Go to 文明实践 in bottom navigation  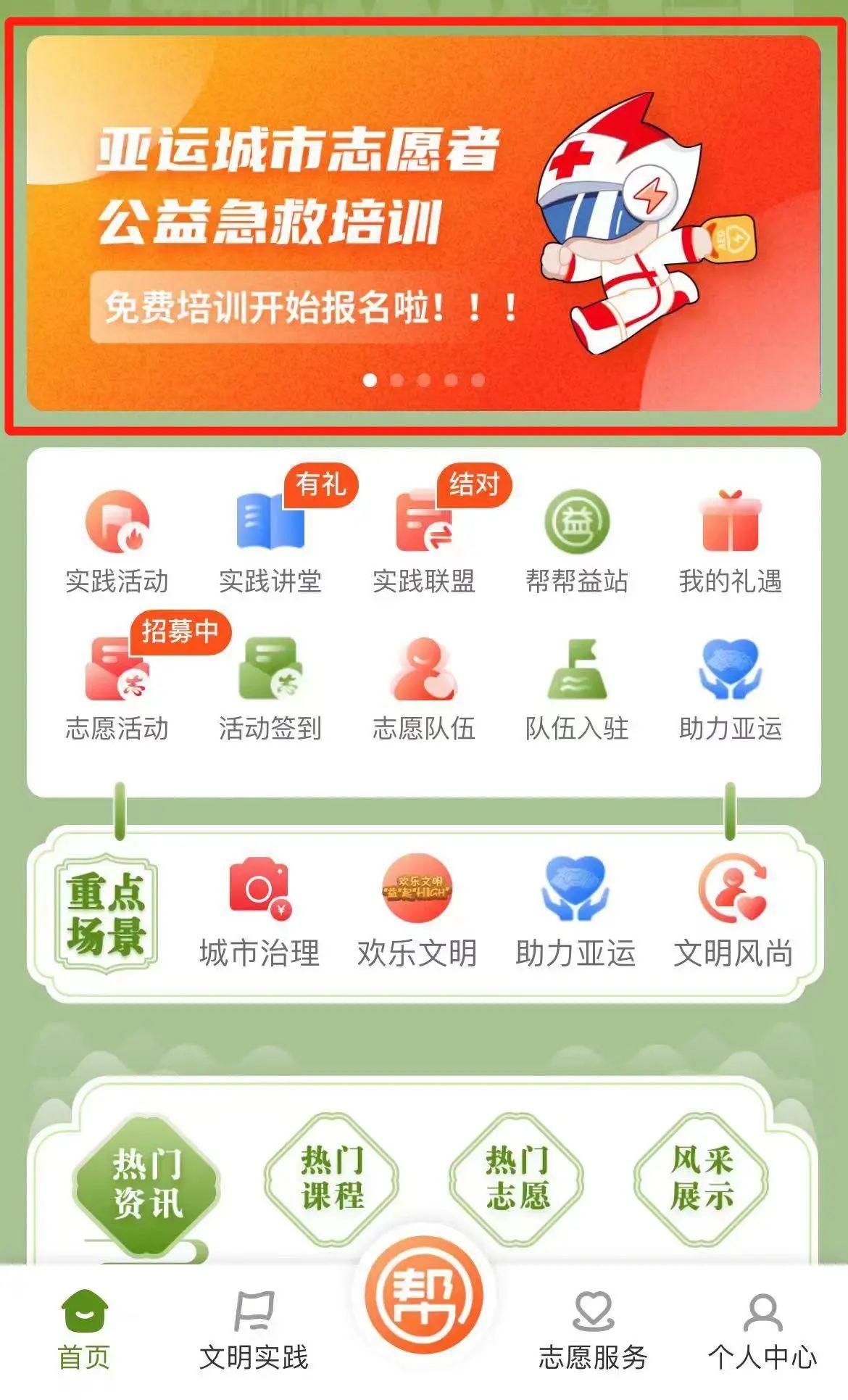pyautogui.click(x=254, y=1331)
